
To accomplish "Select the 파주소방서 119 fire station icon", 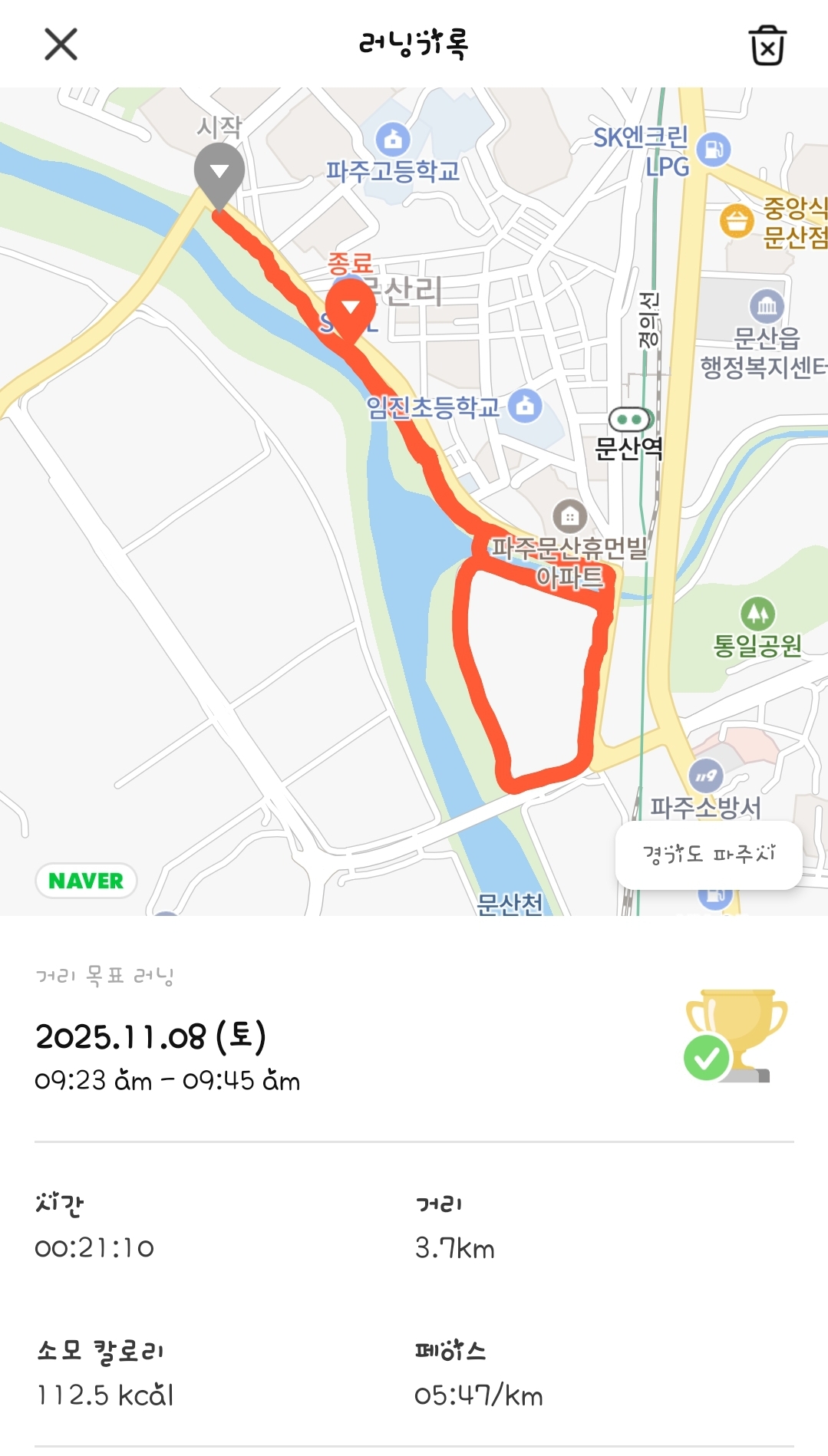I will (706, 777).
